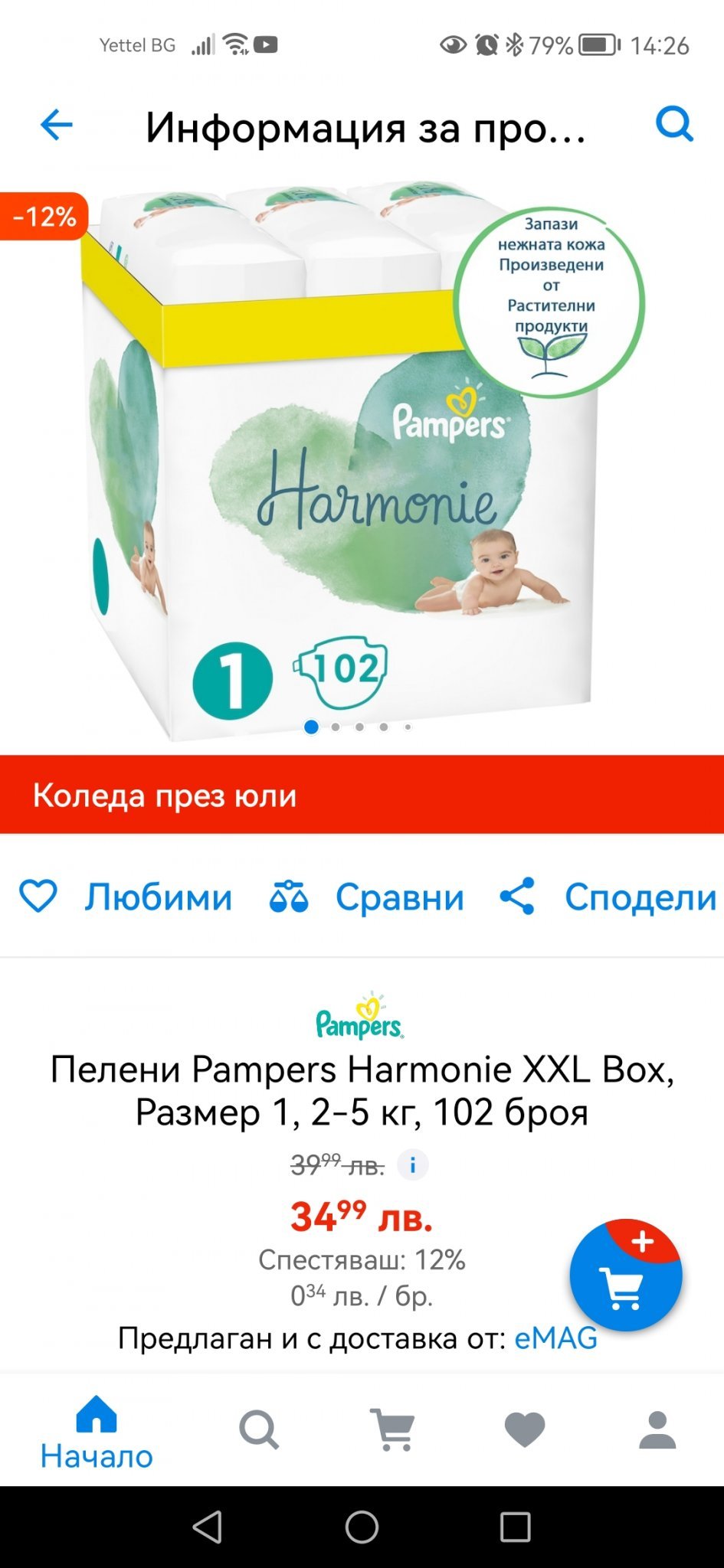Screen dimensions: 724x1568
Task: Add product to Любими
Action: [x=126, y=897]
